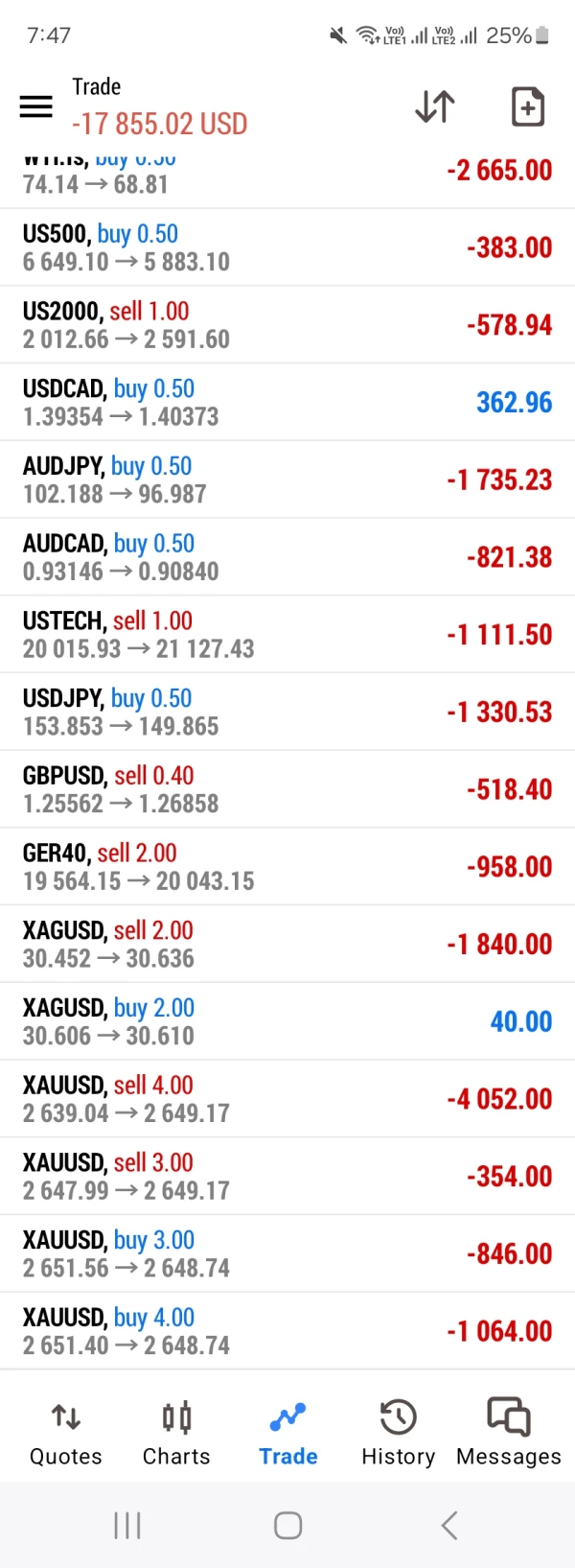Select the XAUUSD sell 4.00 position

tap(287, 1099)
